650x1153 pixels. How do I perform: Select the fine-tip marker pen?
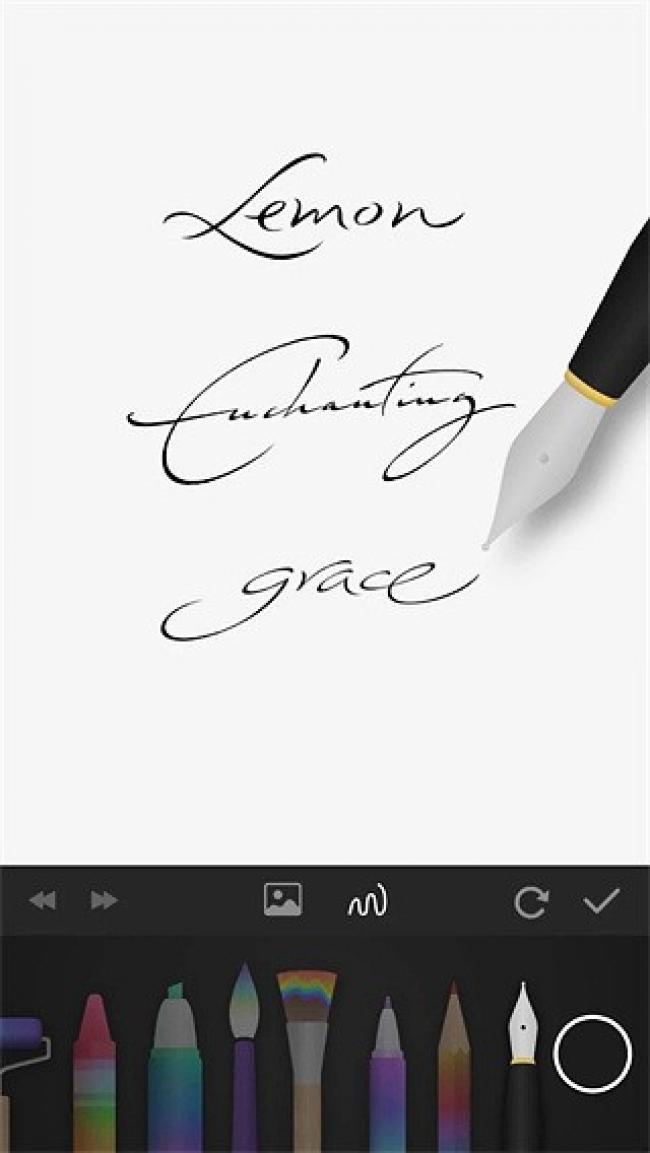tap(387, 1070)
